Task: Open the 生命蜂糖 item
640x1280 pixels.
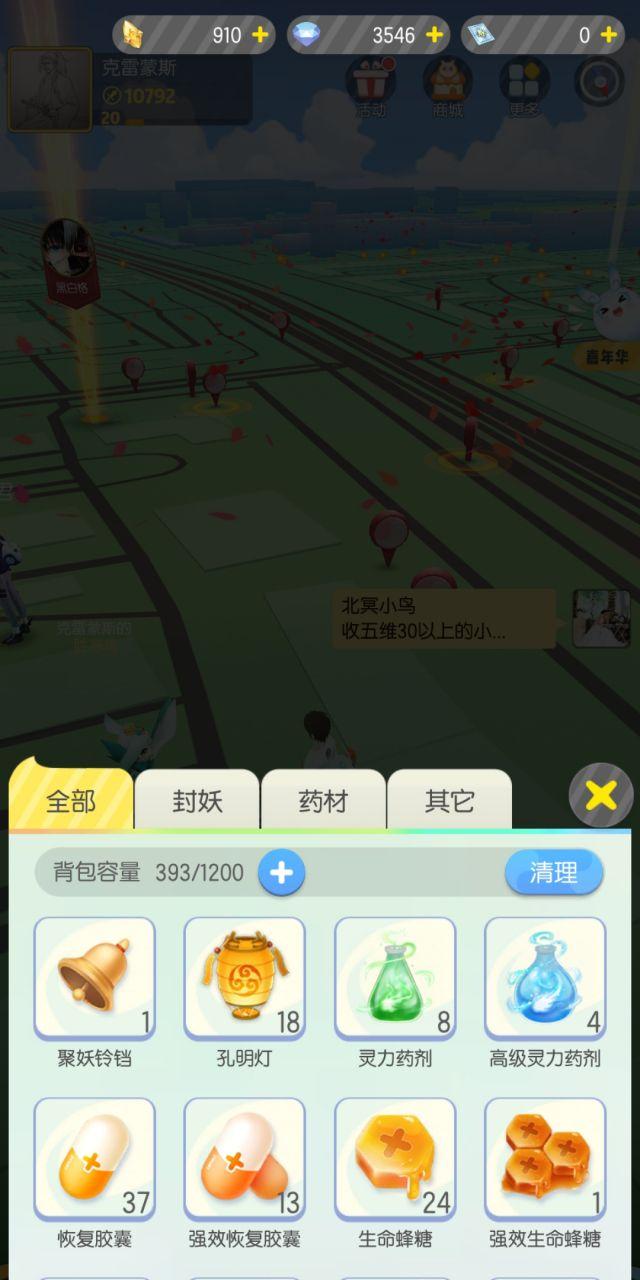Action: (395, 1158)
